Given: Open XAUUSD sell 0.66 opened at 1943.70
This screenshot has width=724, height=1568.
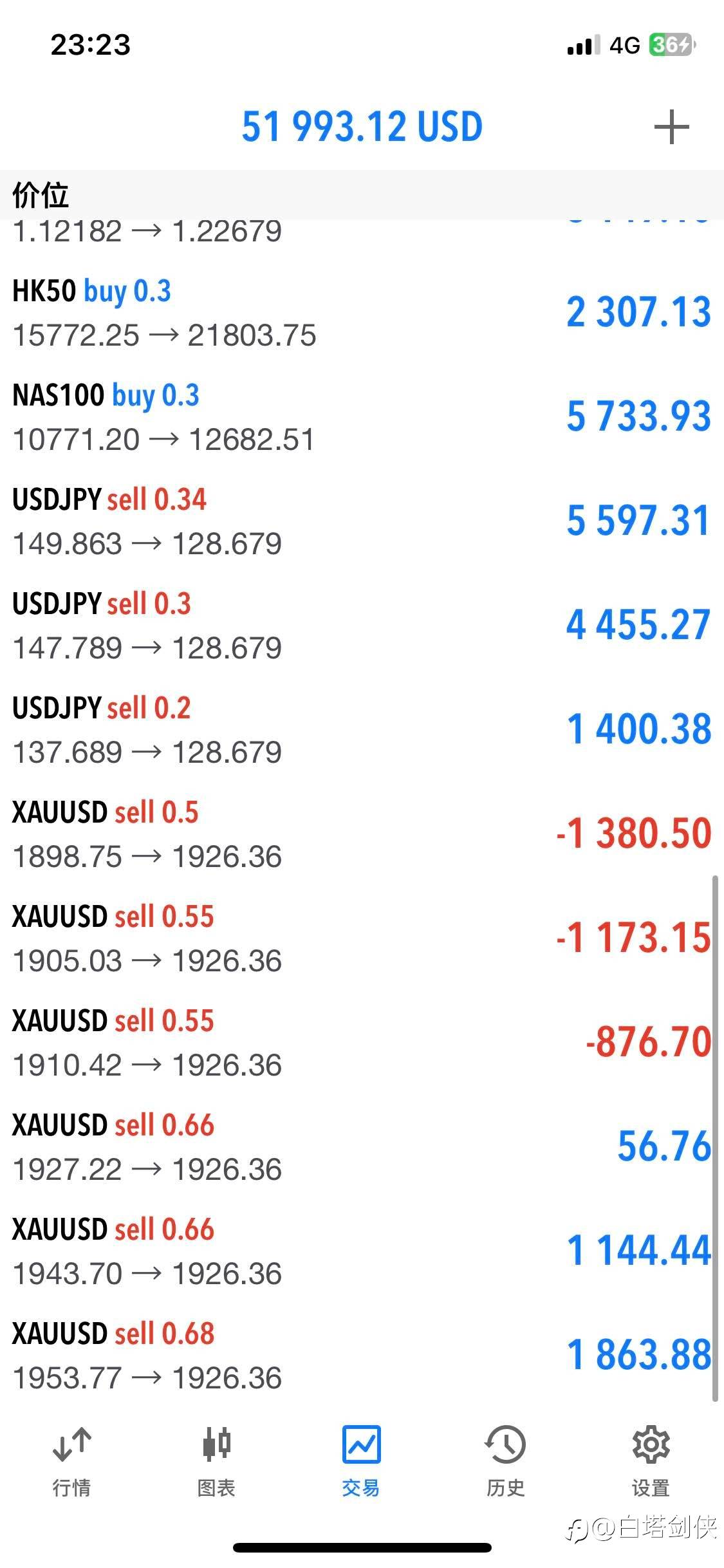Looking at the screenshot, I should (362, 1251).
